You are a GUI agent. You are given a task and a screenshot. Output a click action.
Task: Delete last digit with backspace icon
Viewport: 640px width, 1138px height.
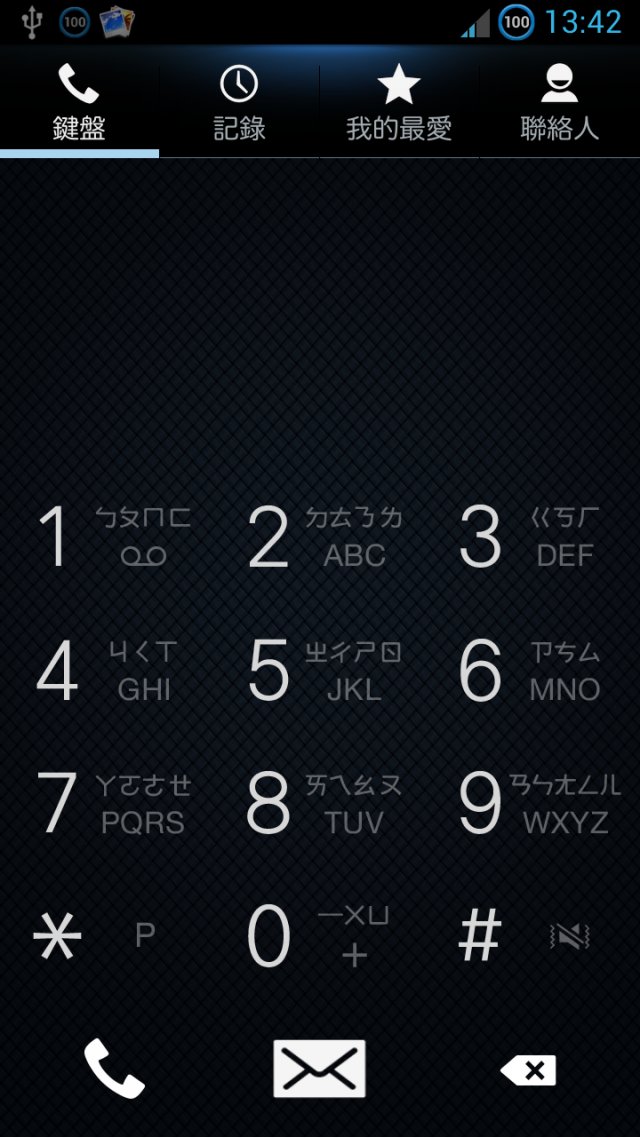tap(528, 1070)
